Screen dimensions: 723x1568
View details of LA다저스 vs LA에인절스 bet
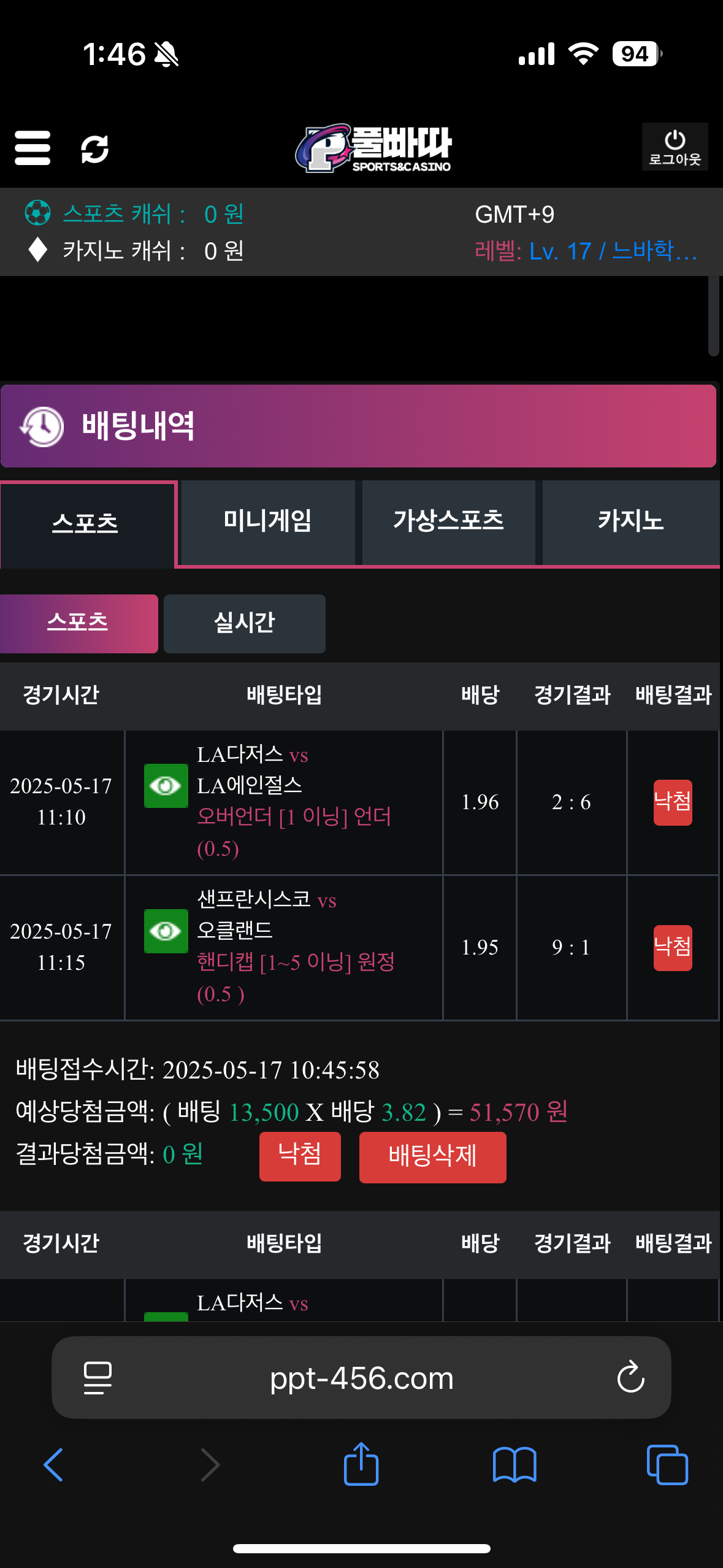coord(166,786)
